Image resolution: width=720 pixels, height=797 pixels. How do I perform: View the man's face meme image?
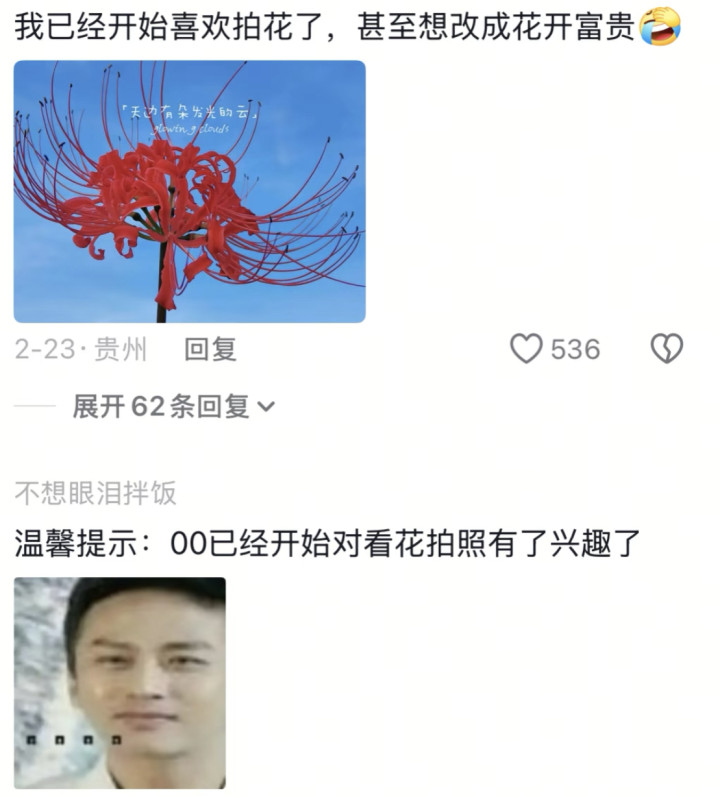119,682
